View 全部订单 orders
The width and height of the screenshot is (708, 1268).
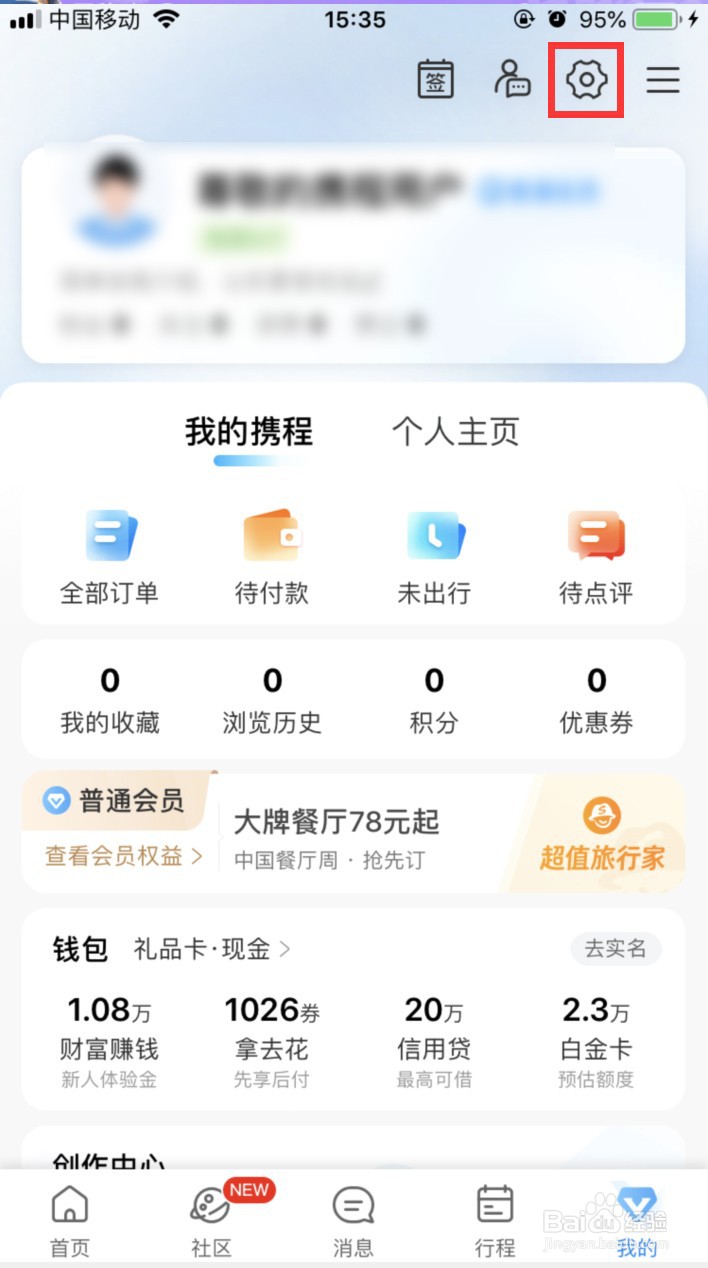[x=109, y=556]
